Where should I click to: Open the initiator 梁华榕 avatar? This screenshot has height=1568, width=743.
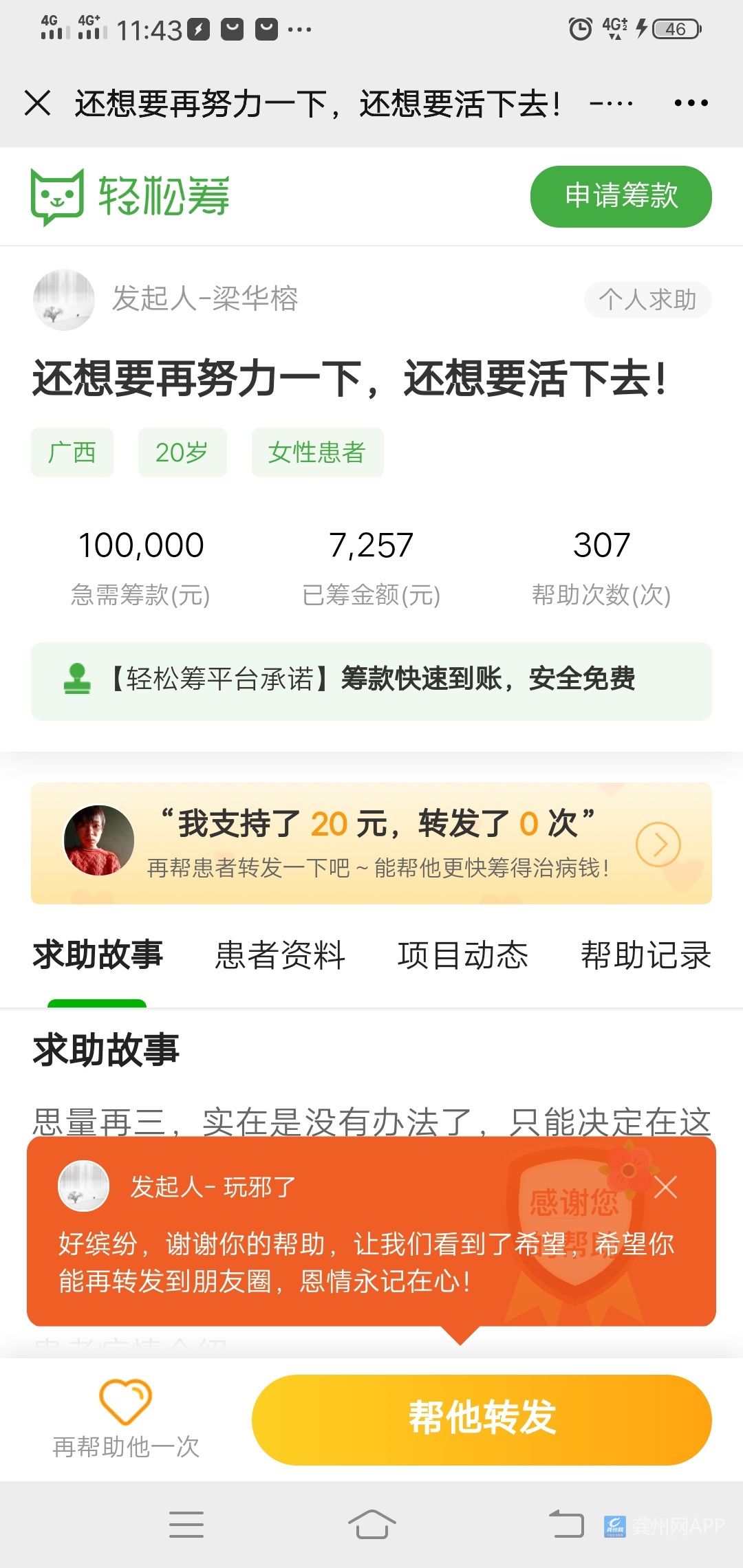[64, 300]
